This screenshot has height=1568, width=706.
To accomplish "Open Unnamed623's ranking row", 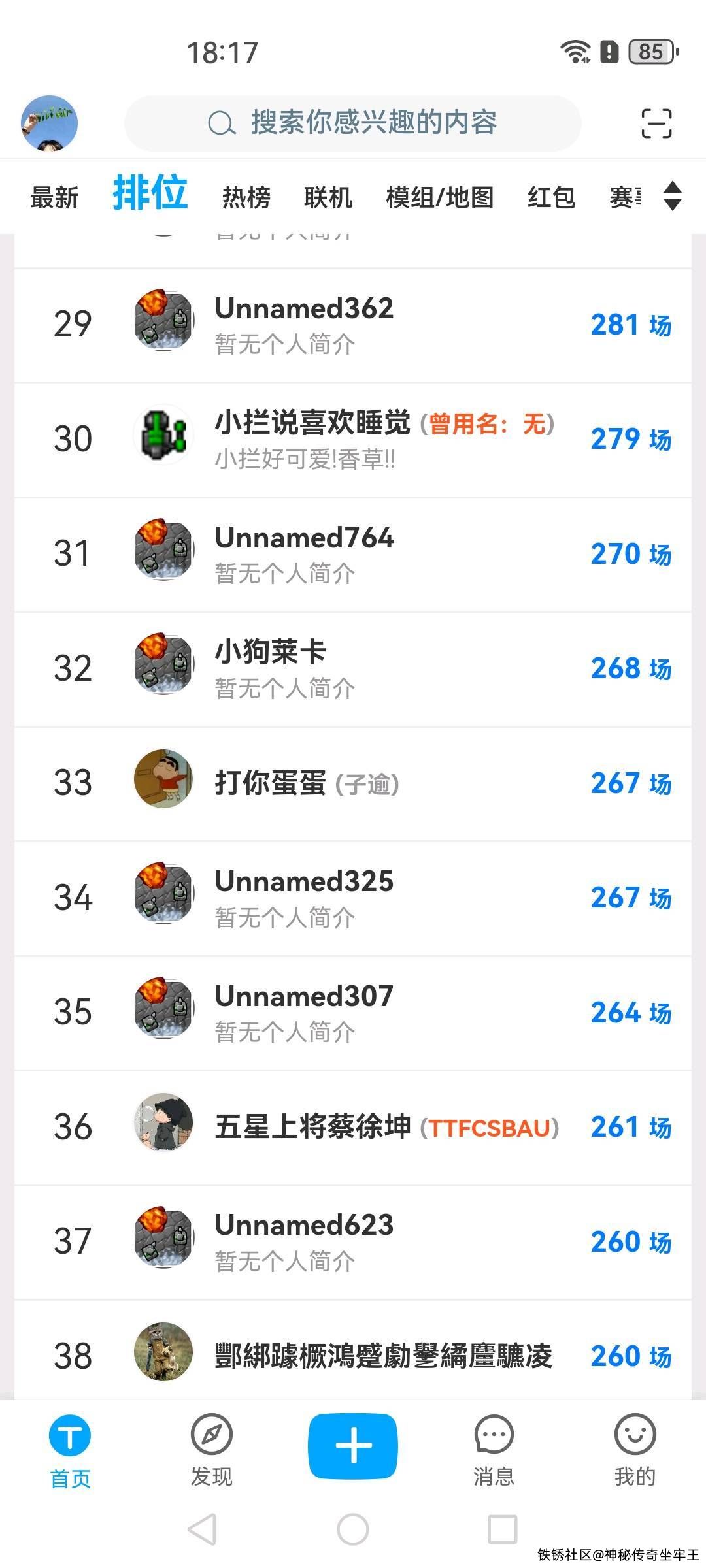I will [x=353, y=1241].
